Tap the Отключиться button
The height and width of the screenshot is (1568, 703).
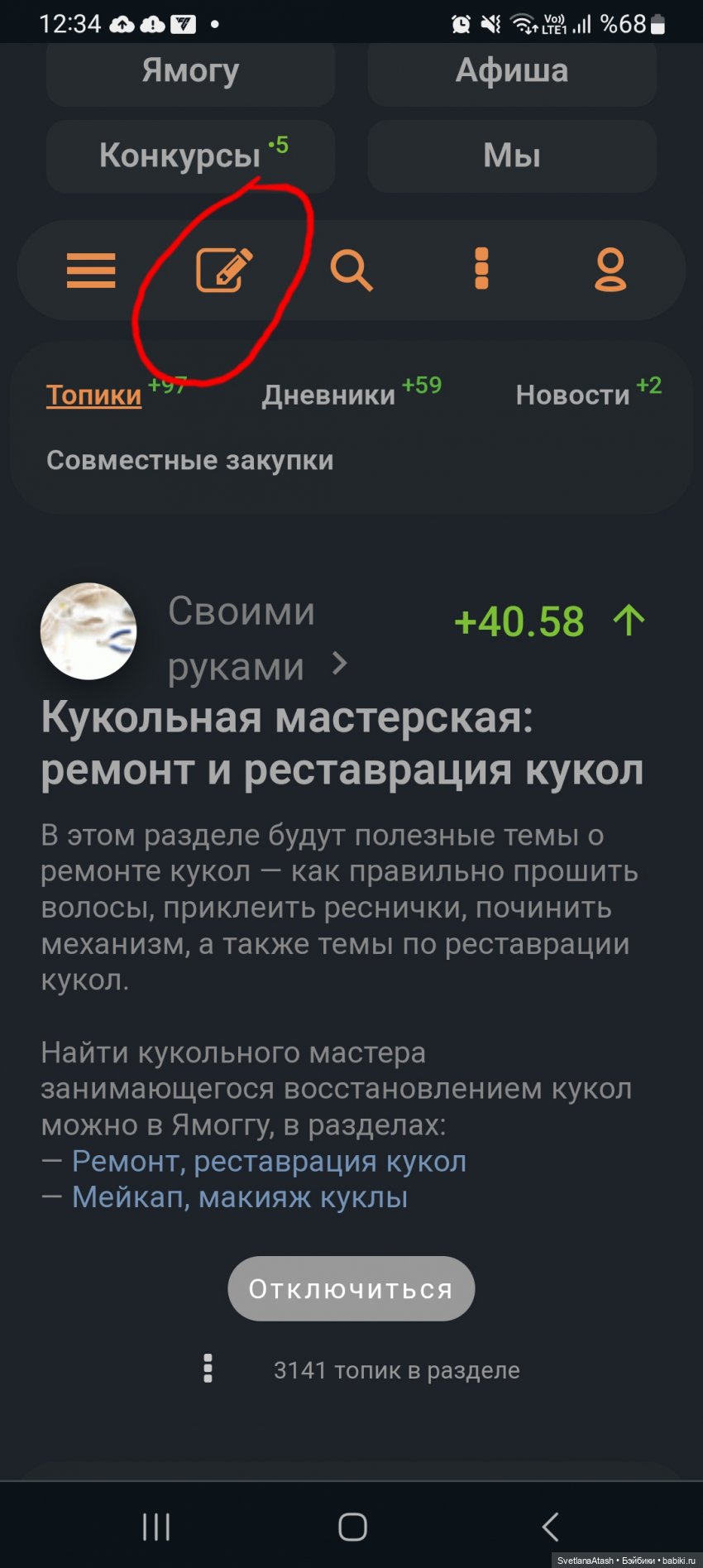351,1288
